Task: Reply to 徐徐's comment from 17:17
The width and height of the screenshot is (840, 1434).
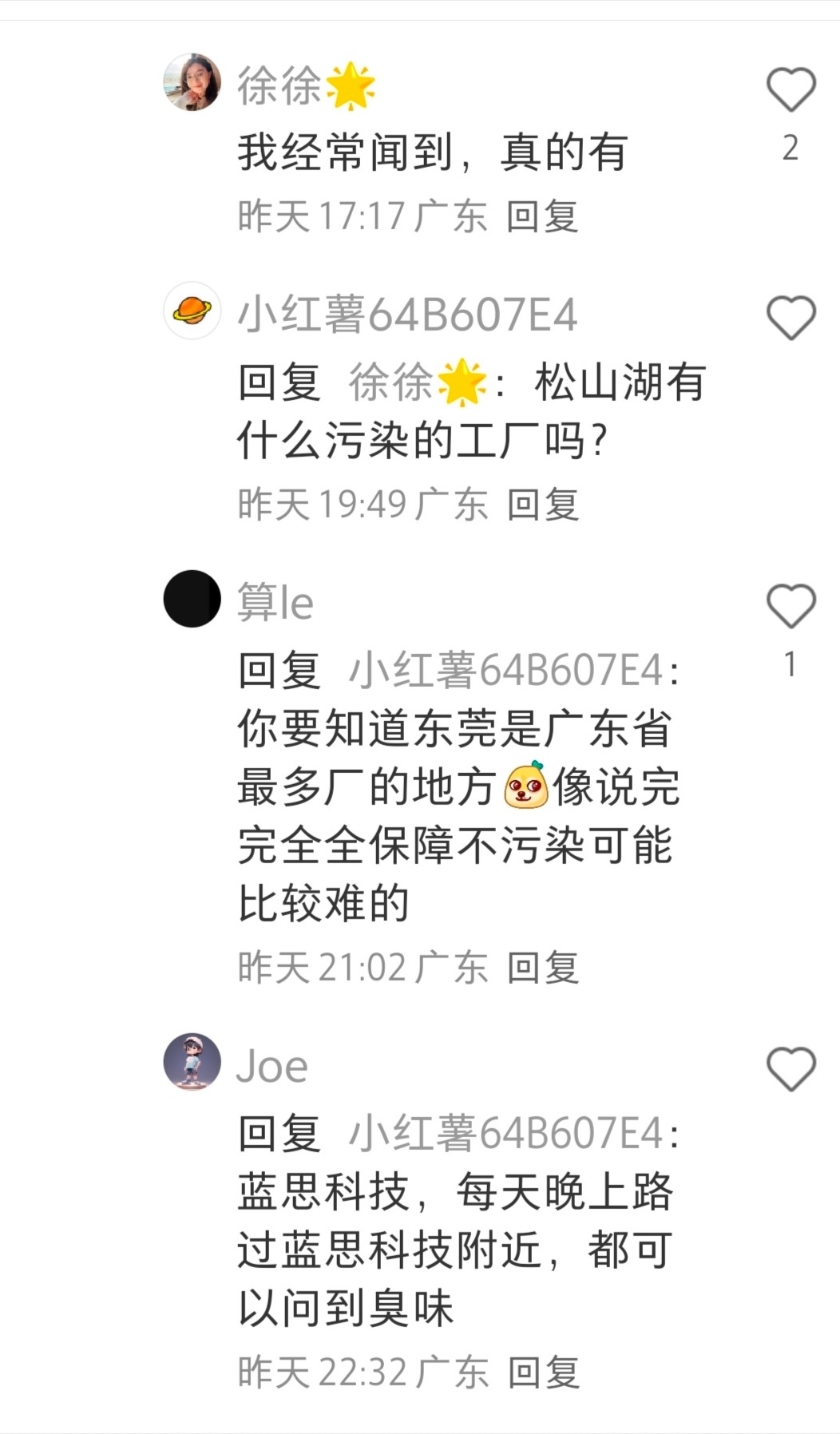Action: pyautogui.click(x=542, y=216)
